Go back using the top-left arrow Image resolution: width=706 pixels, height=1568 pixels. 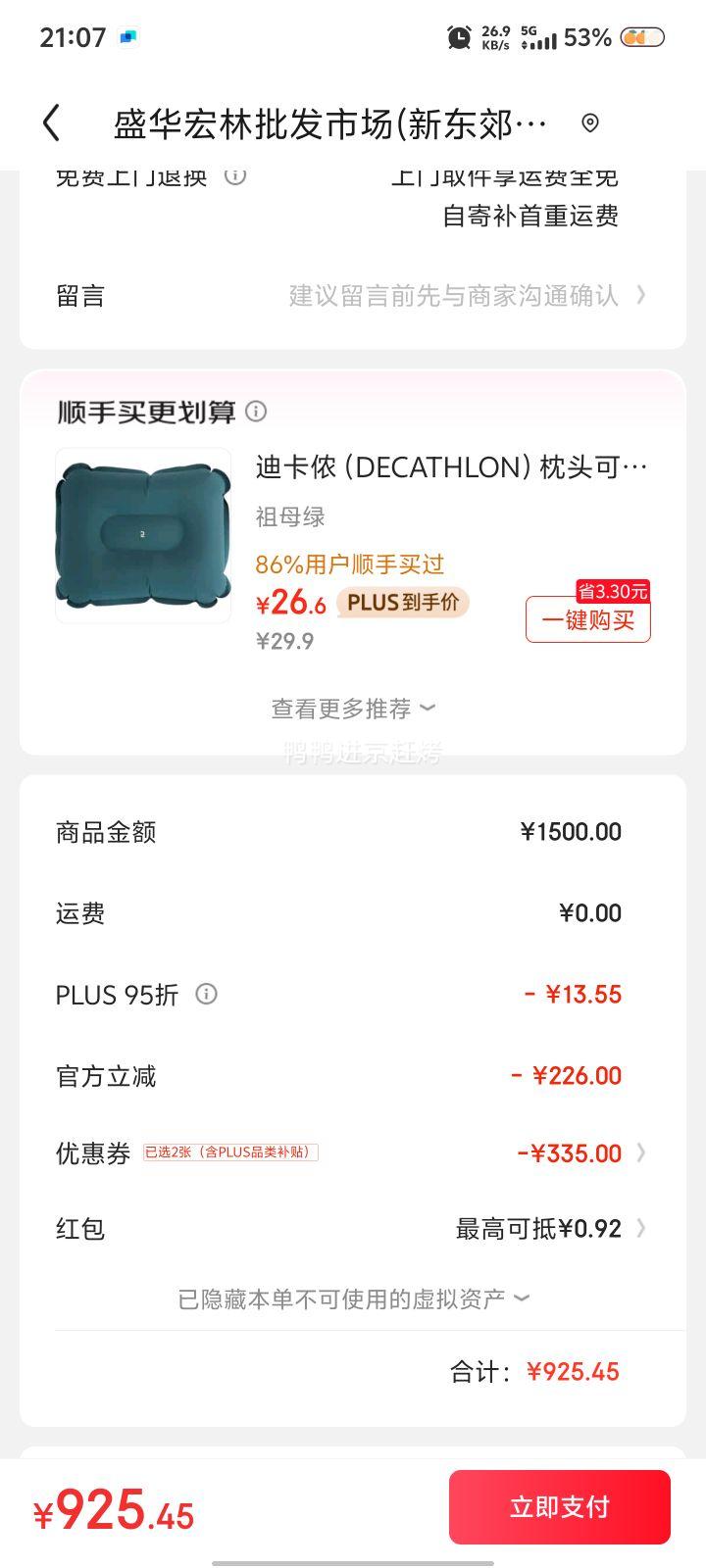click(x=52, y=123)
